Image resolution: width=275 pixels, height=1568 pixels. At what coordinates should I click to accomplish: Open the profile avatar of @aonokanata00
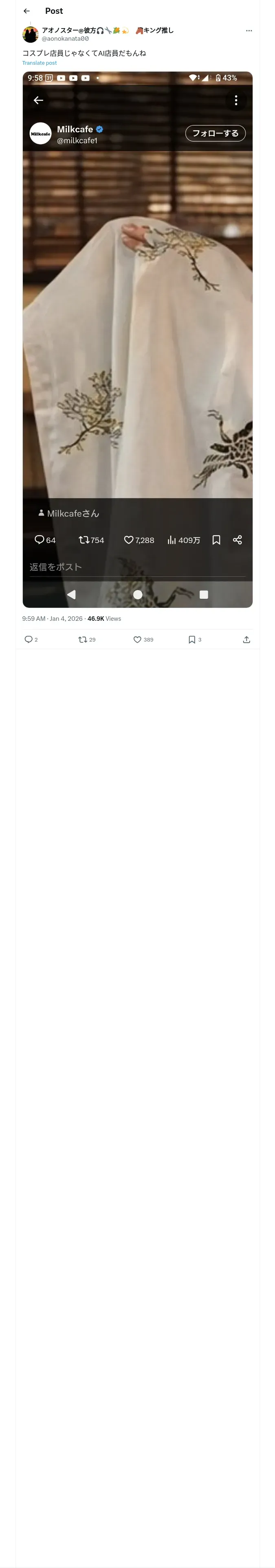coord(31,35)
